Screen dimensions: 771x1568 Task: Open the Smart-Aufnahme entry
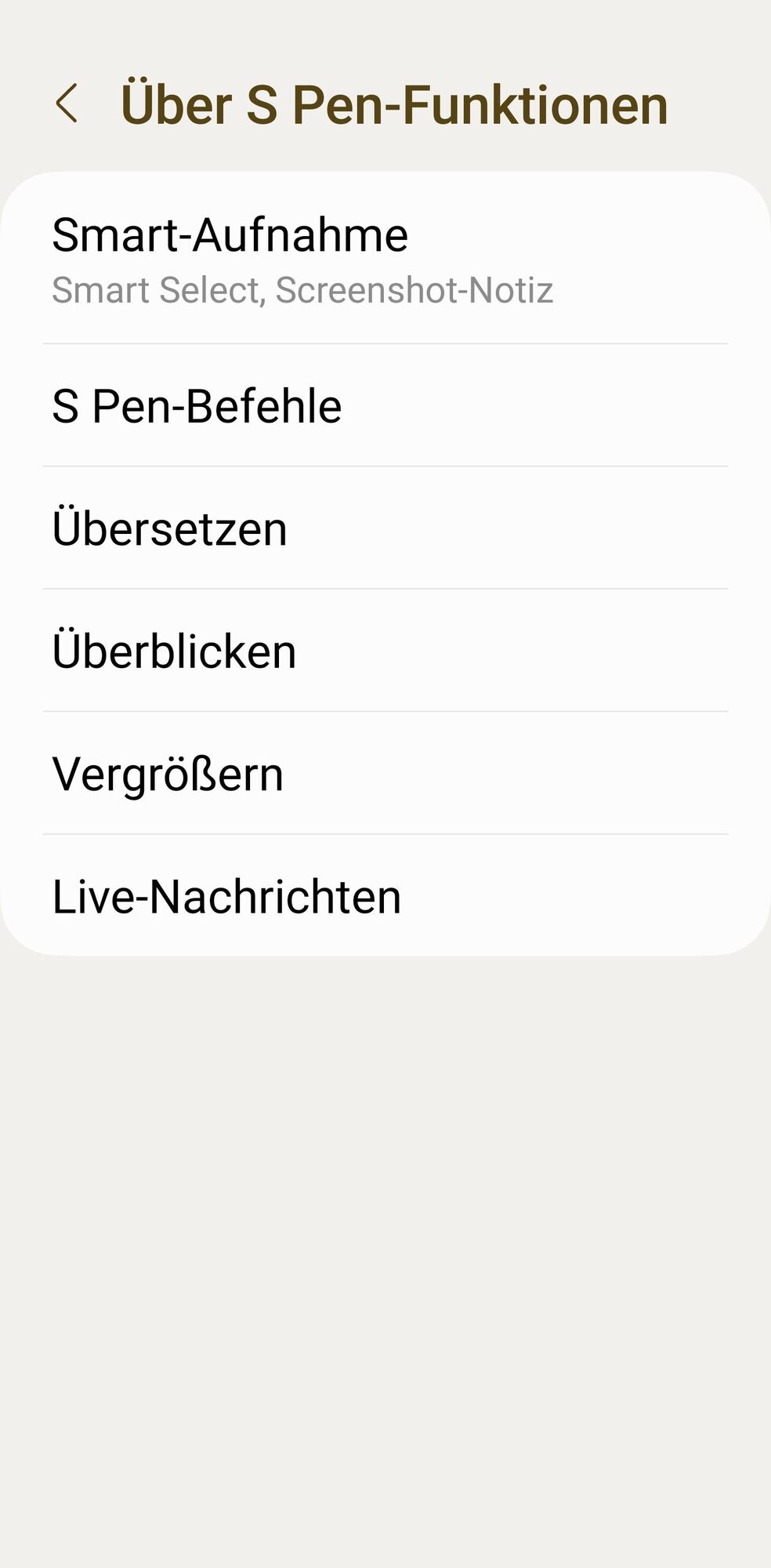click(x=385, y=259)
